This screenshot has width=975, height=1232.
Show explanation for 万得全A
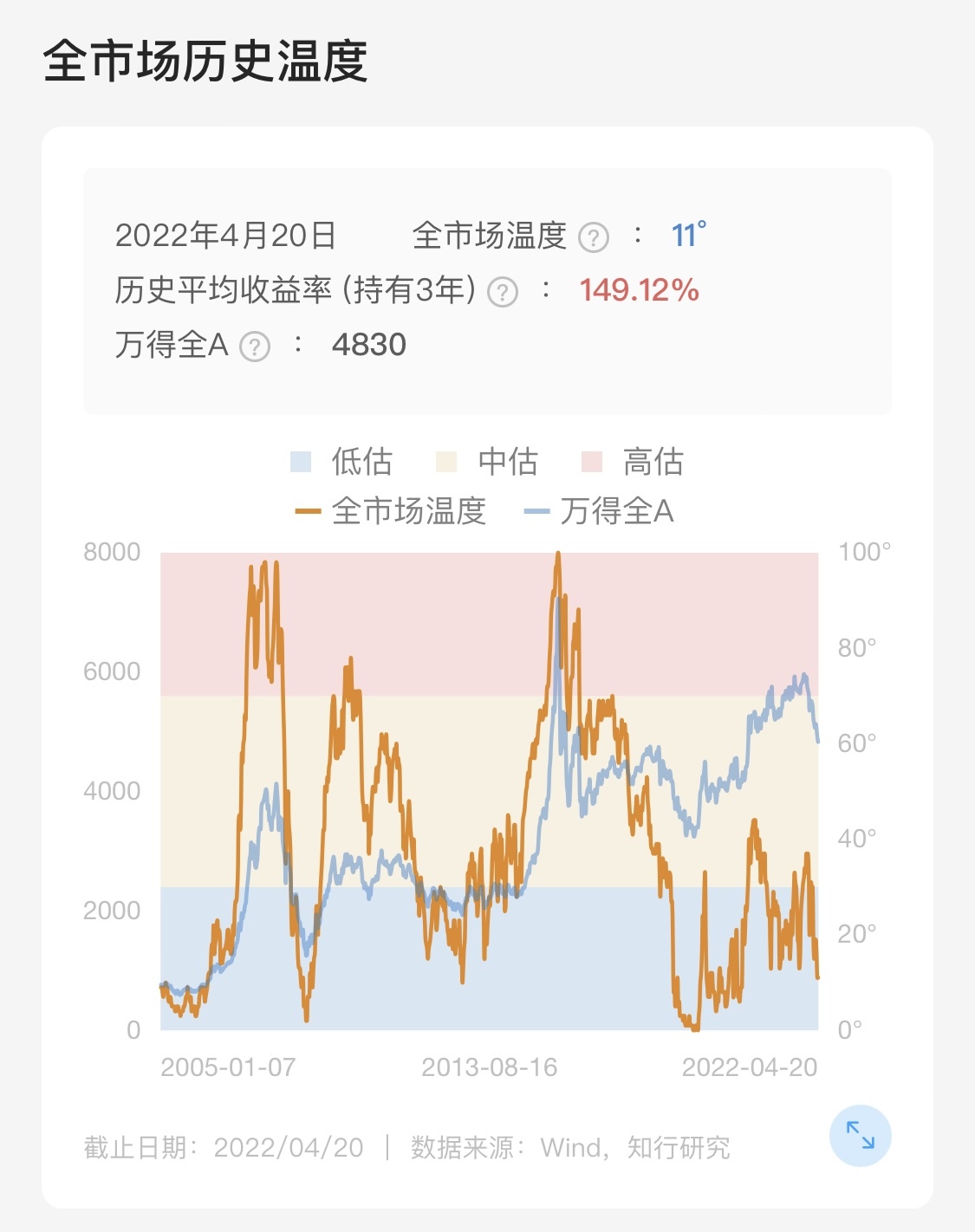[x=254, y=347]
